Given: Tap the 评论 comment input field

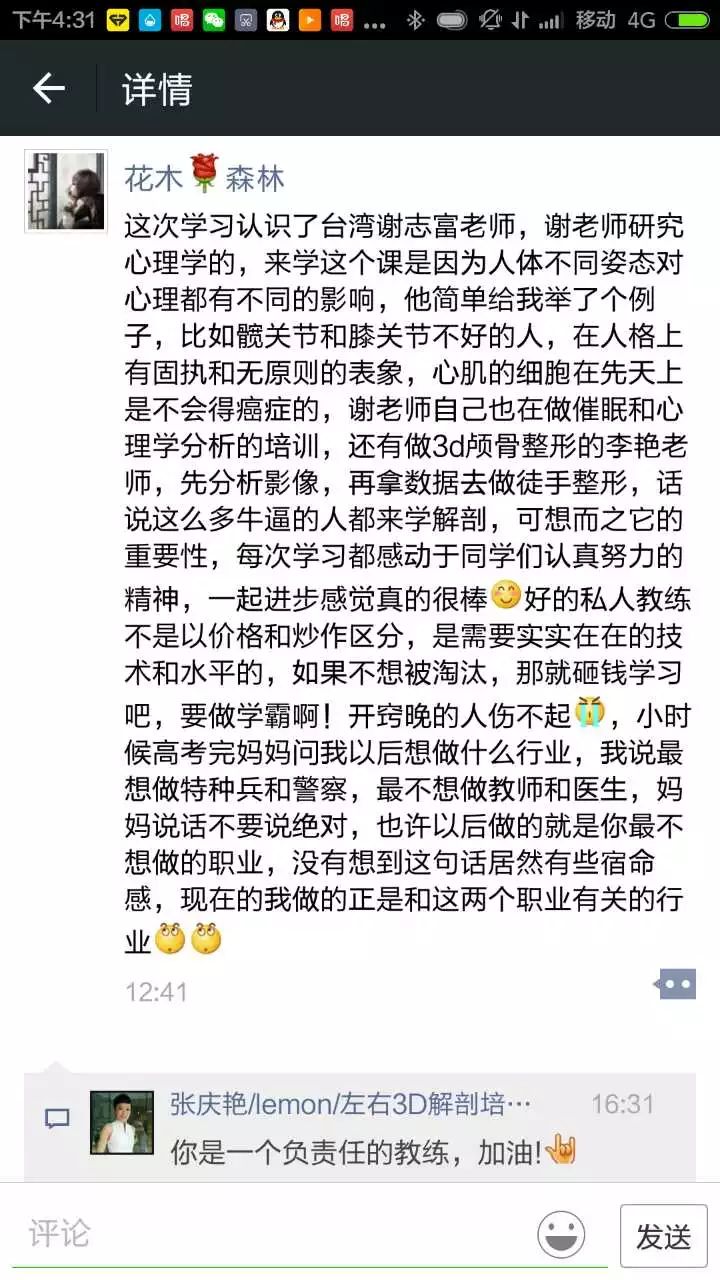Looking at the screenshot, I should 270,1234.
